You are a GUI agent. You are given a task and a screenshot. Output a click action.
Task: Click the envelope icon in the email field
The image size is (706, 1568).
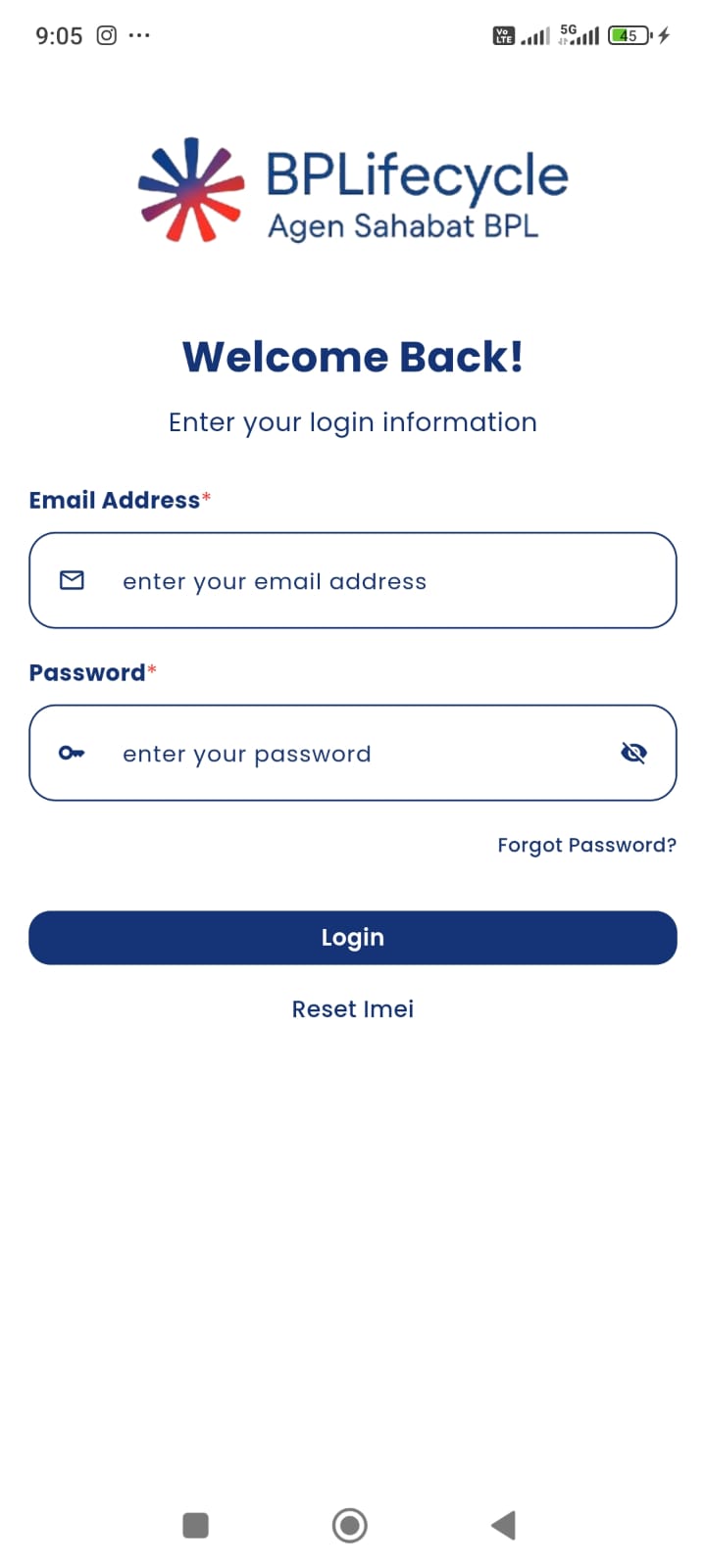click(72, 580)
